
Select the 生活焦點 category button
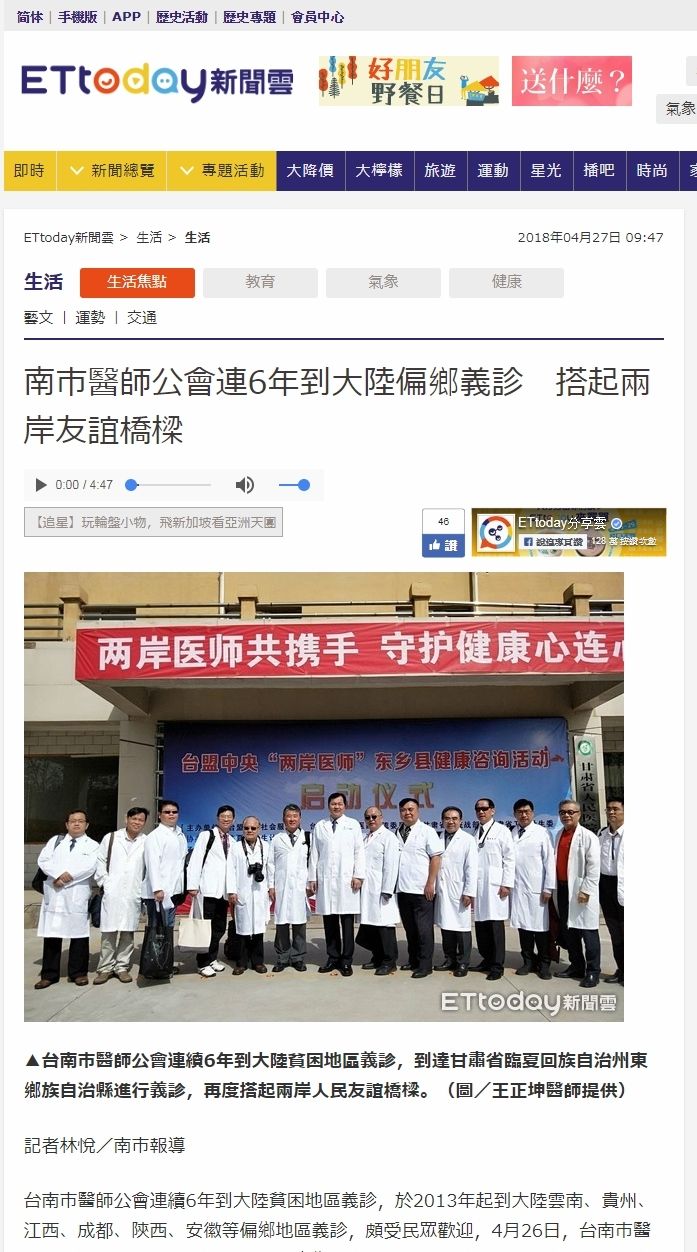(x=137, y=282)
